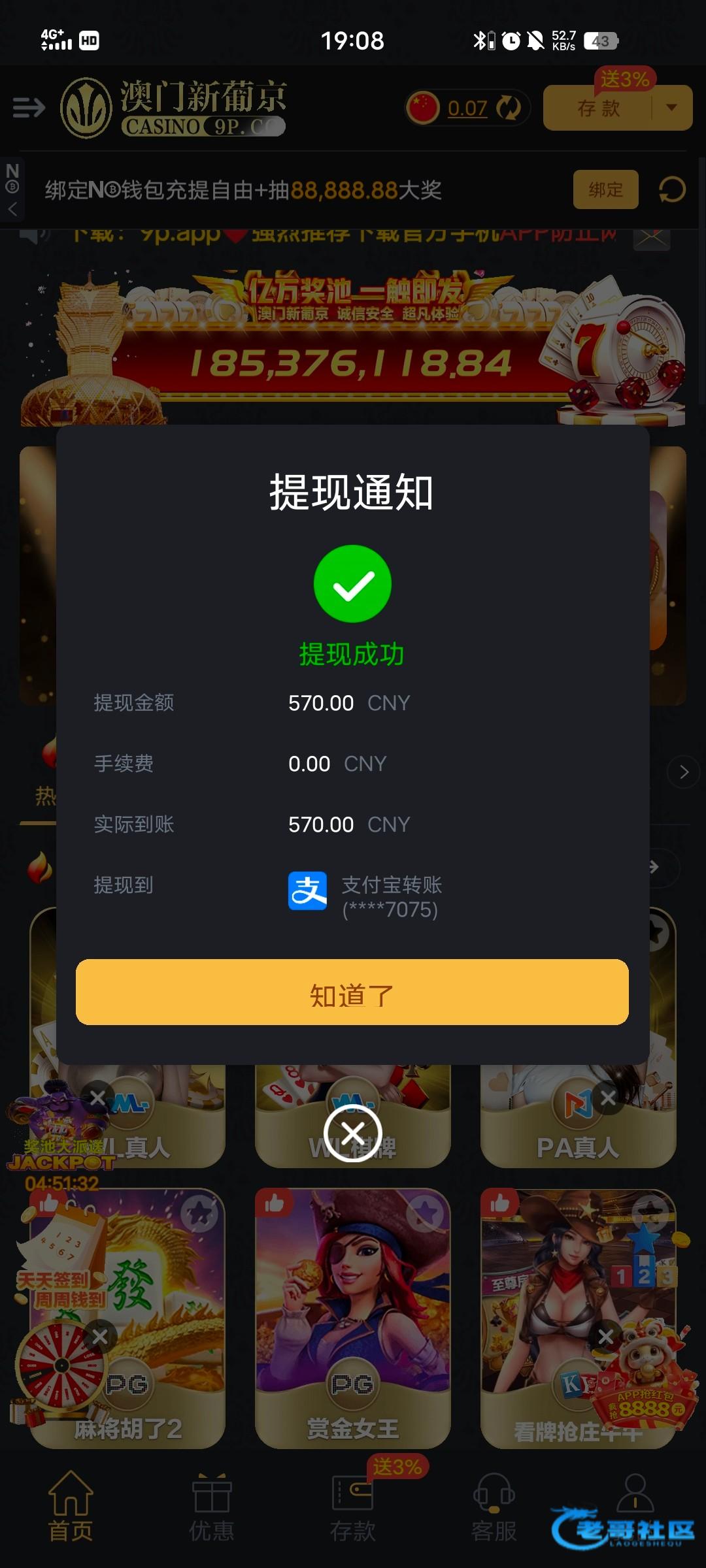Close the scrolling announcement bar
This screenshot has height=1568, width=706.
click(x=652, y=237)
